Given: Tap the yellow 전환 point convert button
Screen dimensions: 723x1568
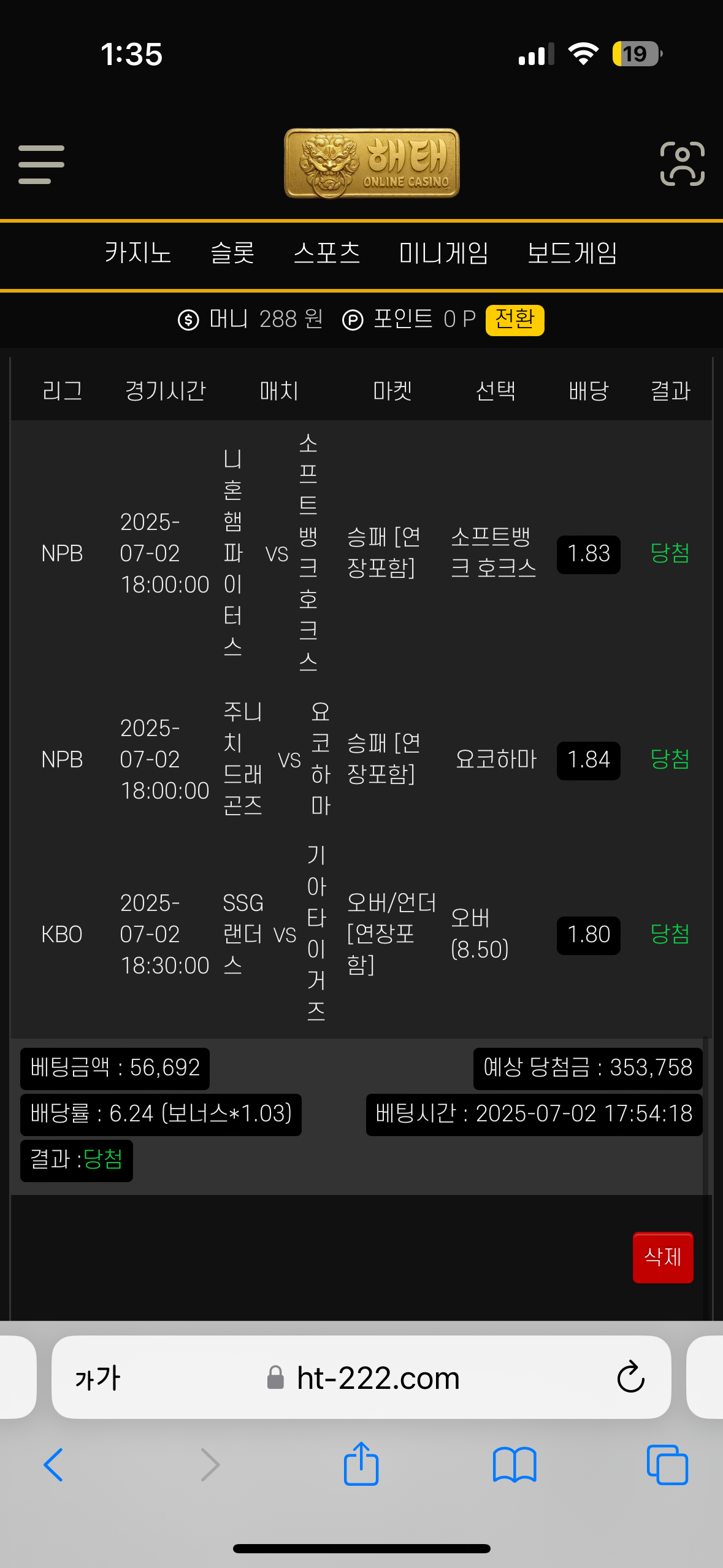Looking at the screenshot, I should [515, 320].
